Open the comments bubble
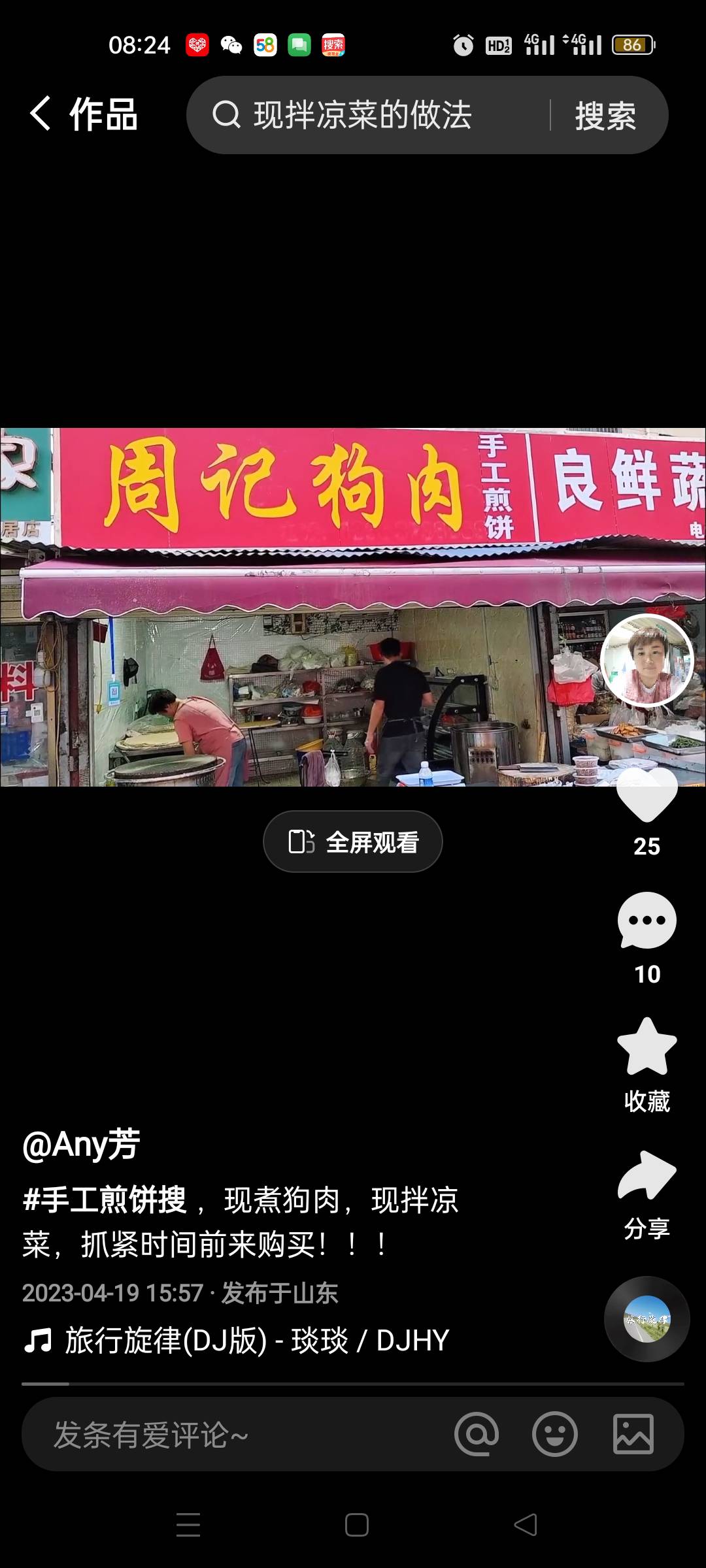This screenshot has height=1568, width=706. coord(647,921)
